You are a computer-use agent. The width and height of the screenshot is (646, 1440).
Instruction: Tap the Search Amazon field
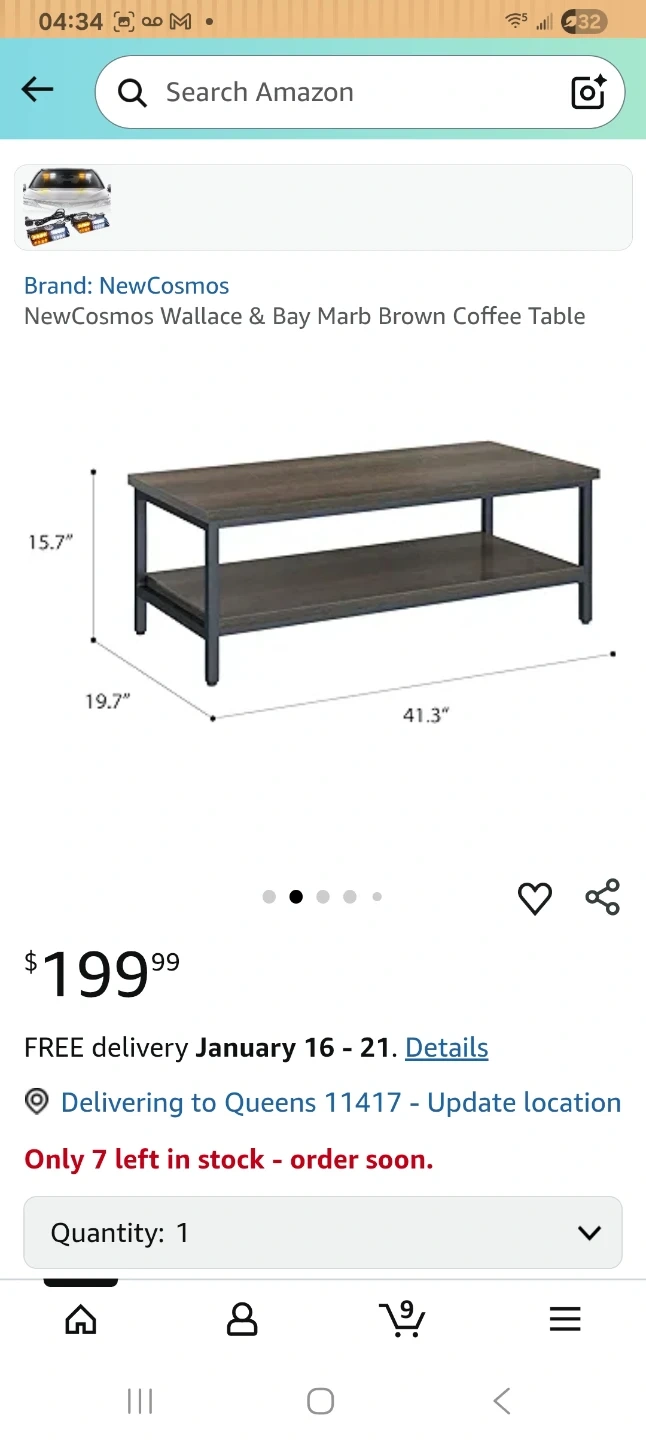coord(330,92)
